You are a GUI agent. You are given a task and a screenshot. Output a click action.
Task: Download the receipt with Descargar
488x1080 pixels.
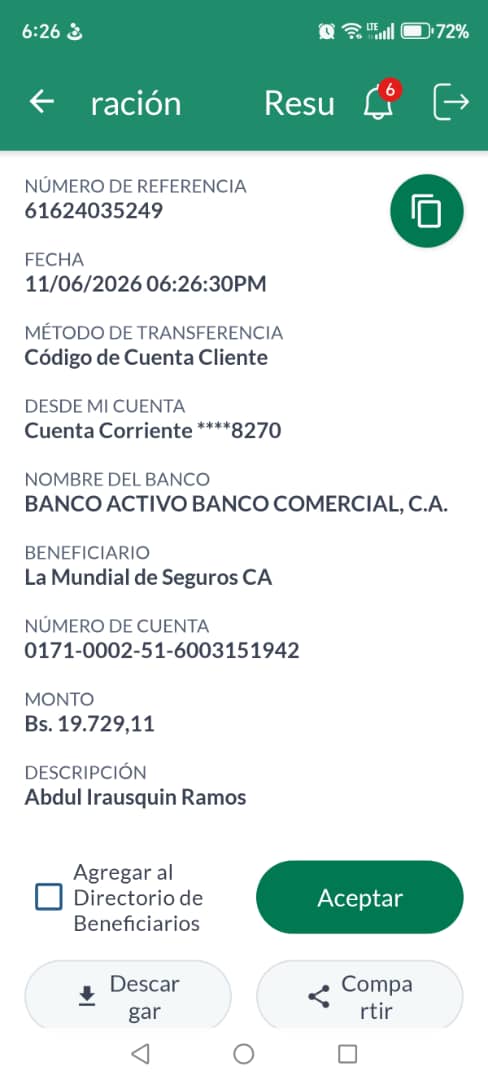coord(128,996)
